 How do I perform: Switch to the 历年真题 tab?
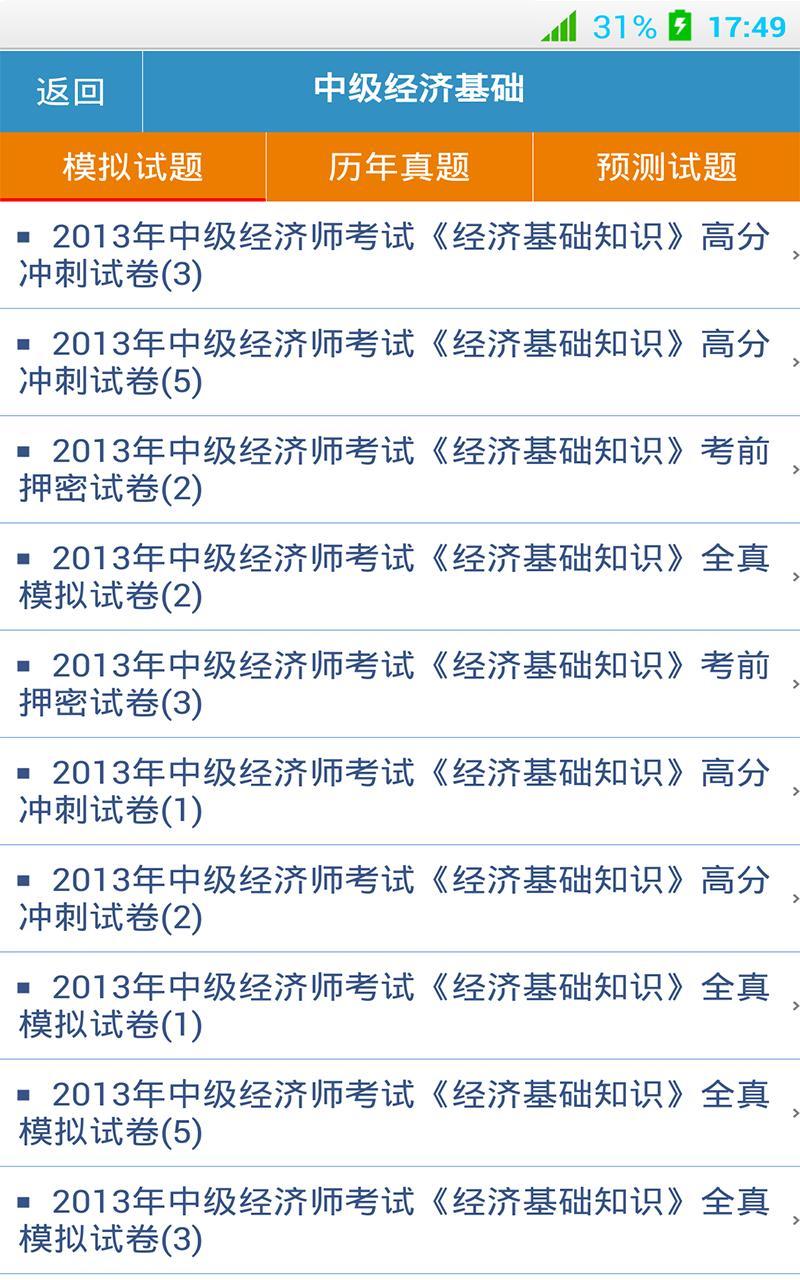click(399, 167)
